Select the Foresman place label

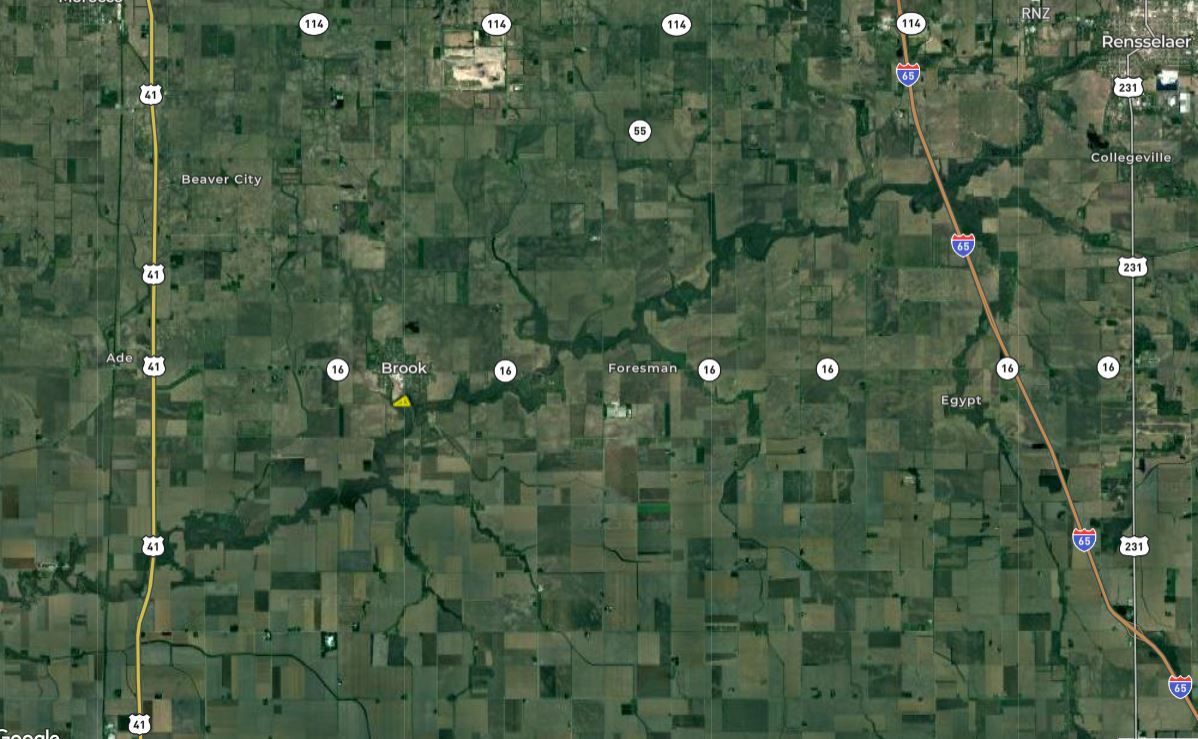pos(642,368)
